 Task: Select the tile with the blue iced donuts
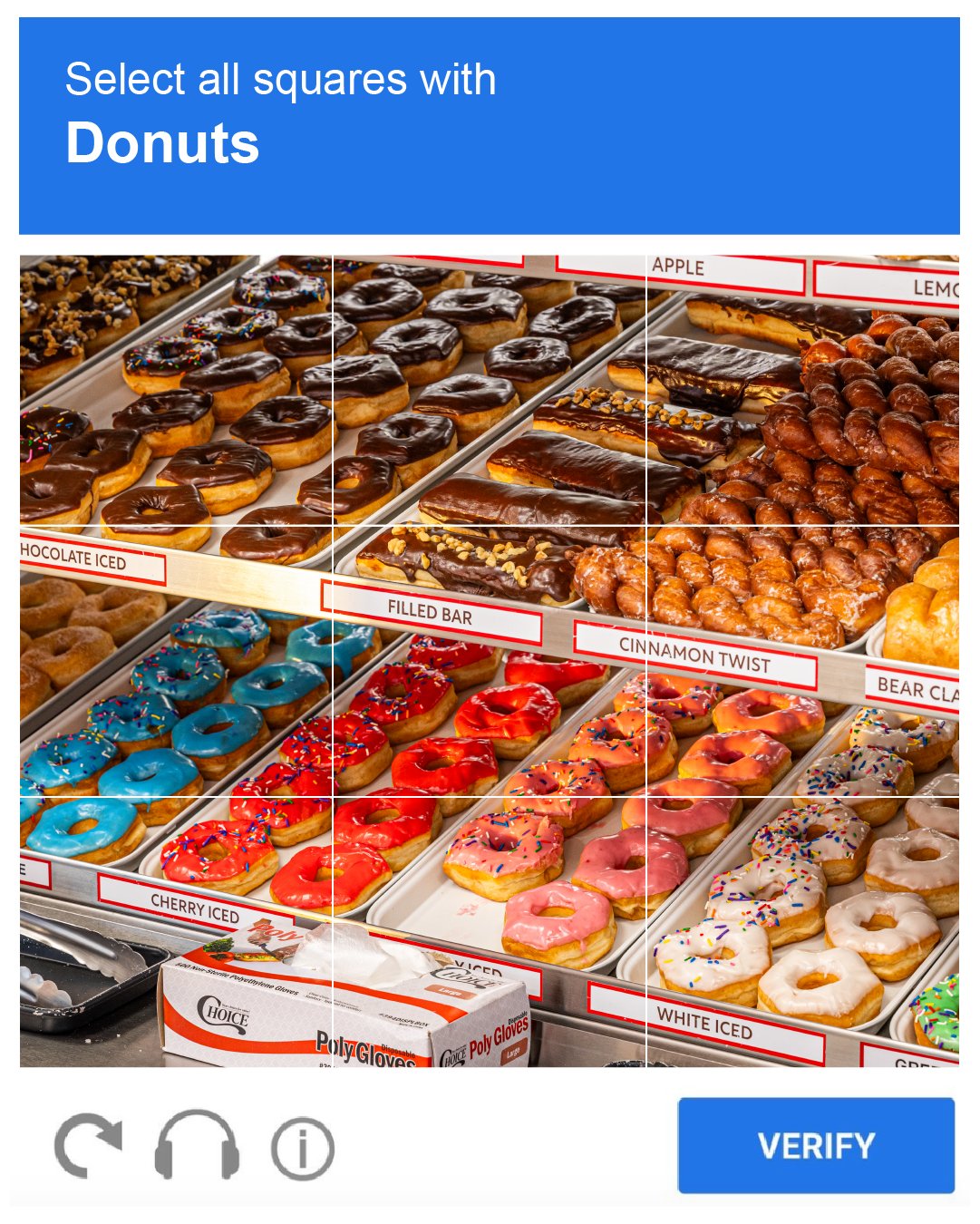tap(176, 662)
